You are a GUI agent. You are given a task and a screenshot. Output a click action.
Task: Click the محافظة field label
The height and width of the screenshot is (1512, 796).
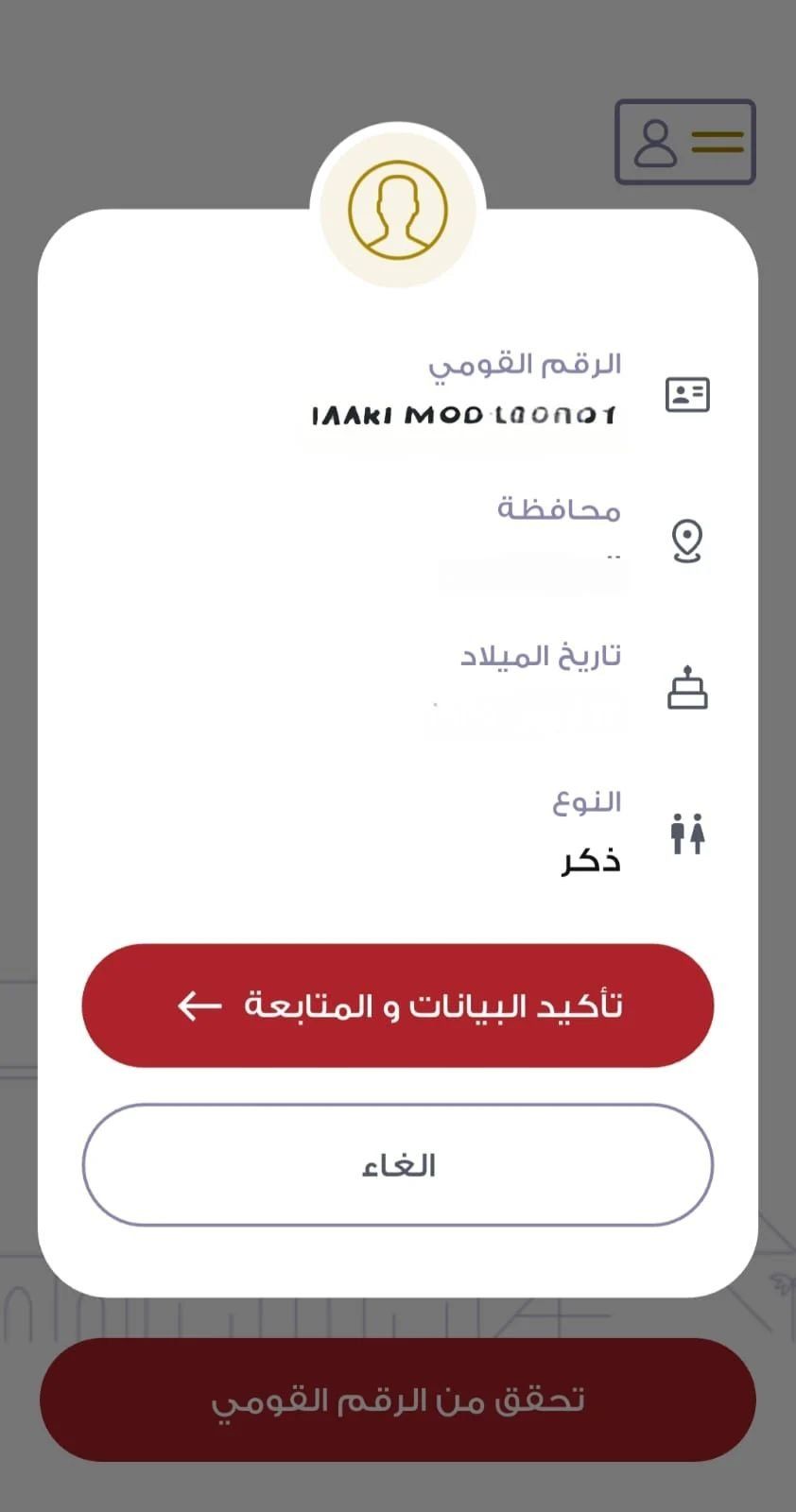[x=559, y=510]
